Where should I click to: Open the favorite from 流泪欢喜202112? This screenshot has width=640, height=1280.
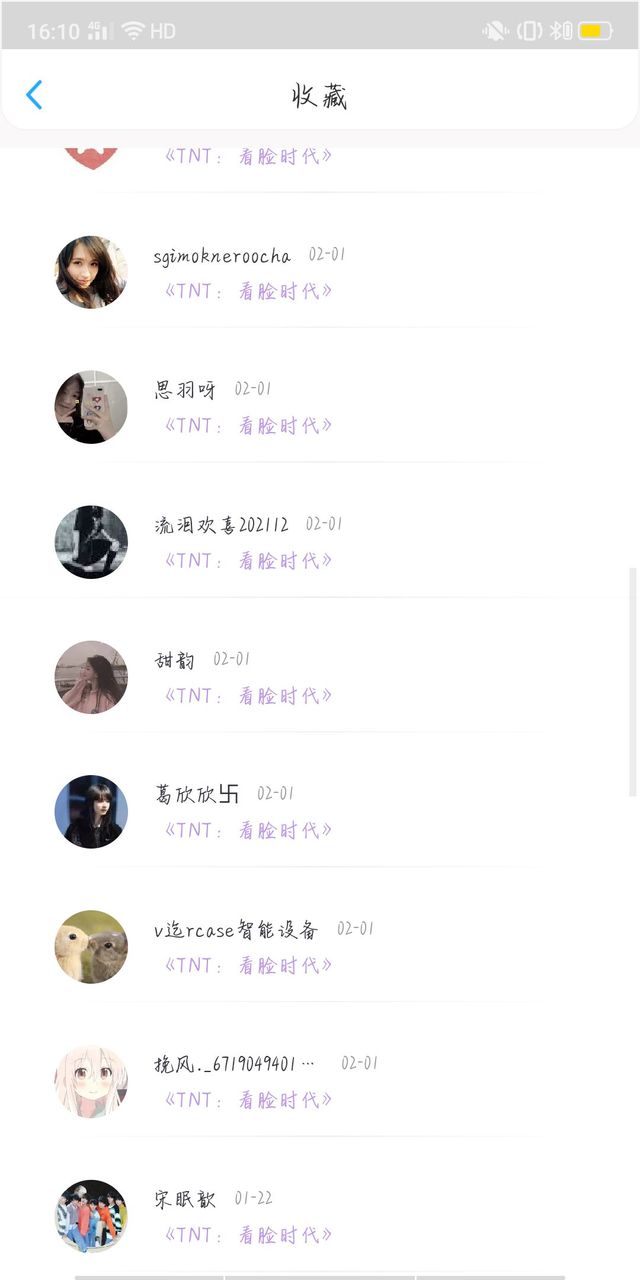tap(320, 542)
